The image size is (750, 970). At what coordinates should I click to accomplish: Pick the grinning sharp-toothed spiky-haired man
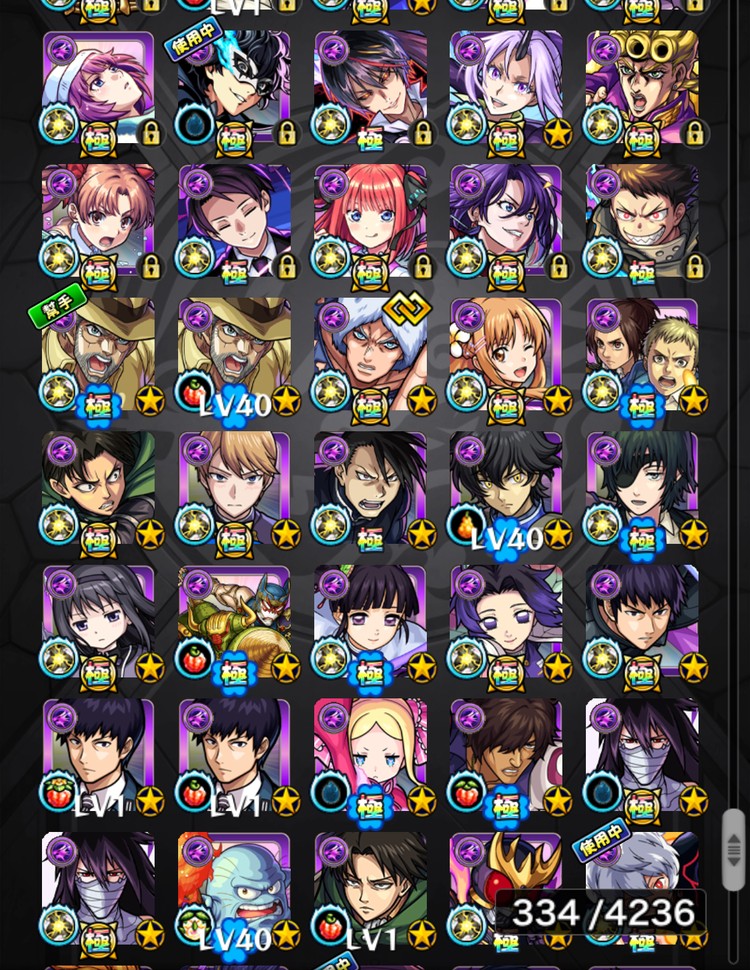click(642, 222)
